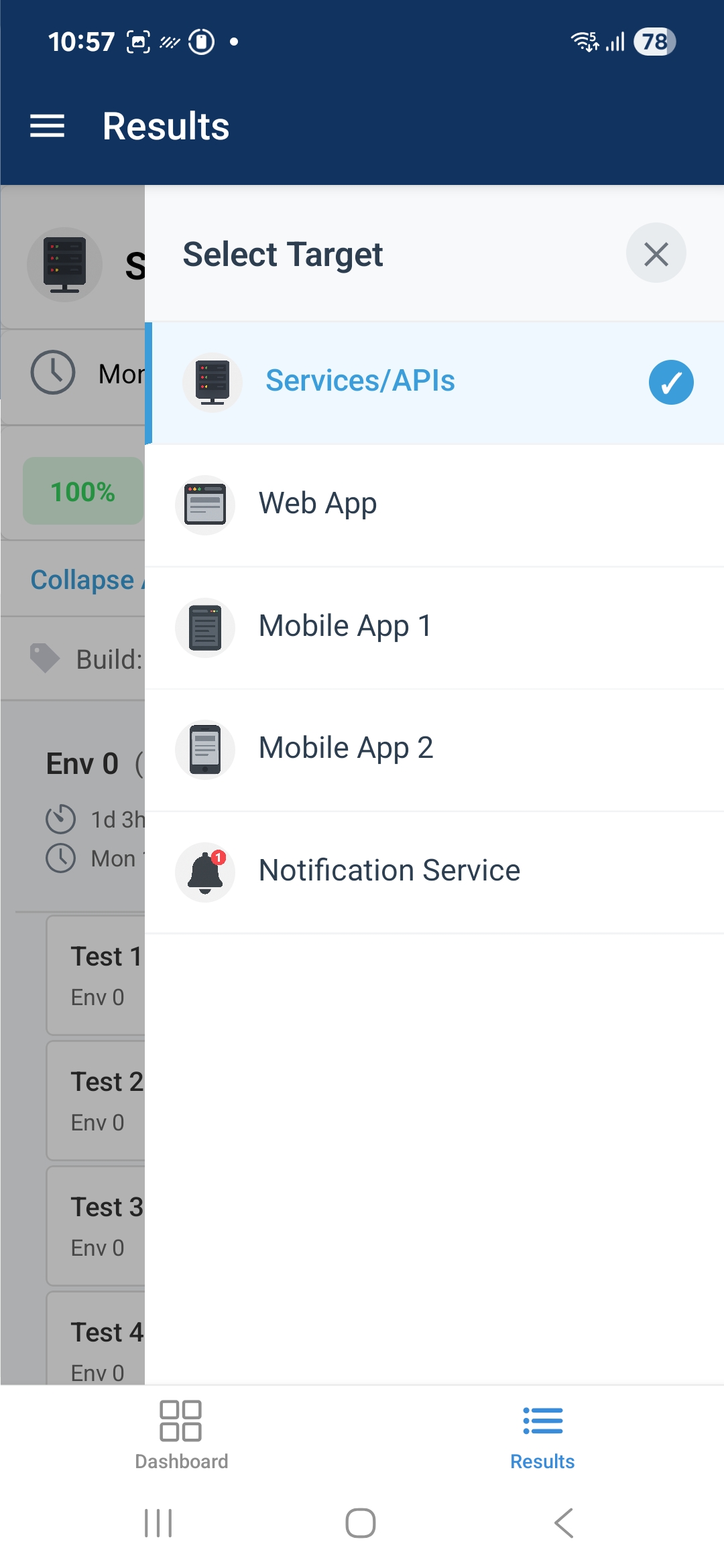Image resolution: width=724 pixels, height=1568 pixels.
Task: Open the navigation drawer hamburger menu
Action: pos(48,125)
